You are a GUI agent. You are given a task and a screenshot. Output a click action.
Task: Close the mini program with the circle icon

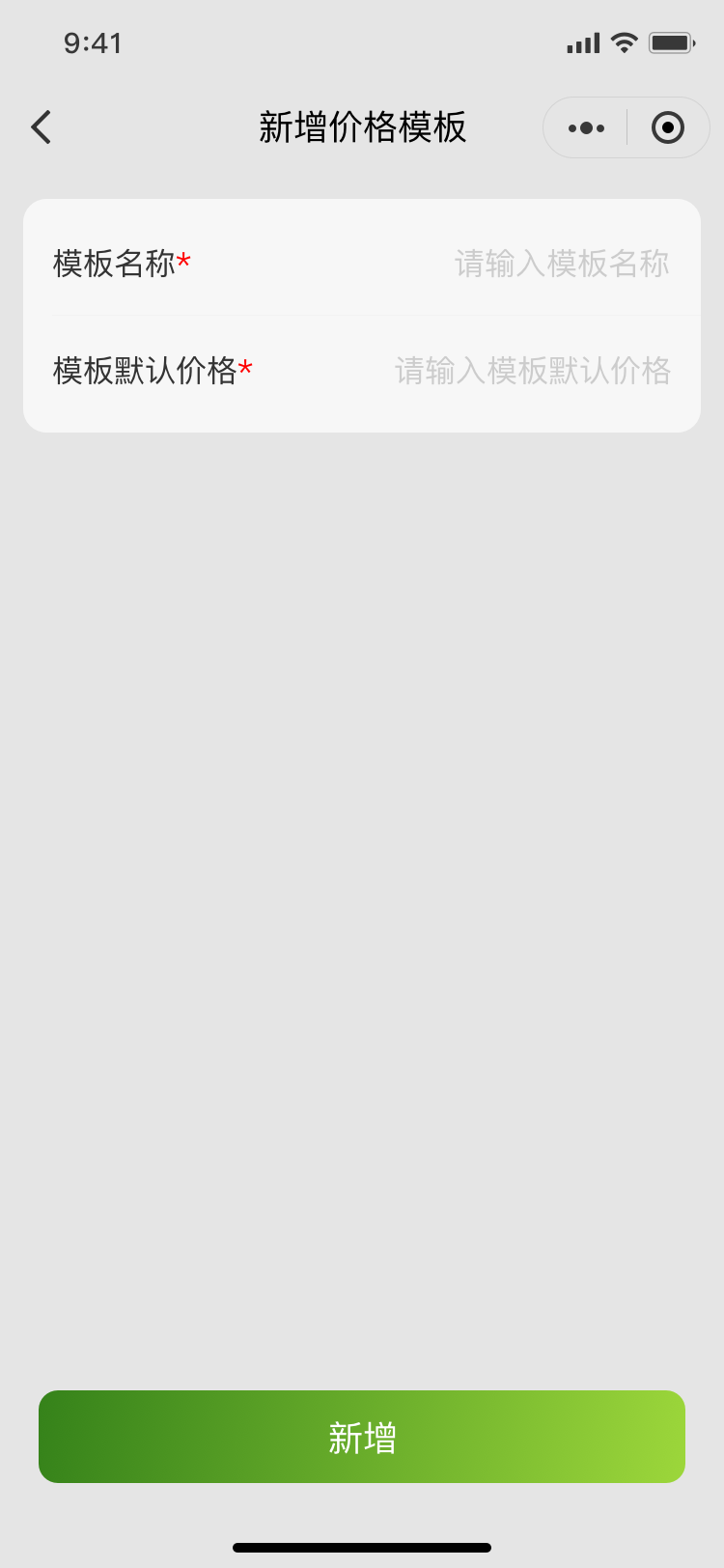(x=668, y=127)
